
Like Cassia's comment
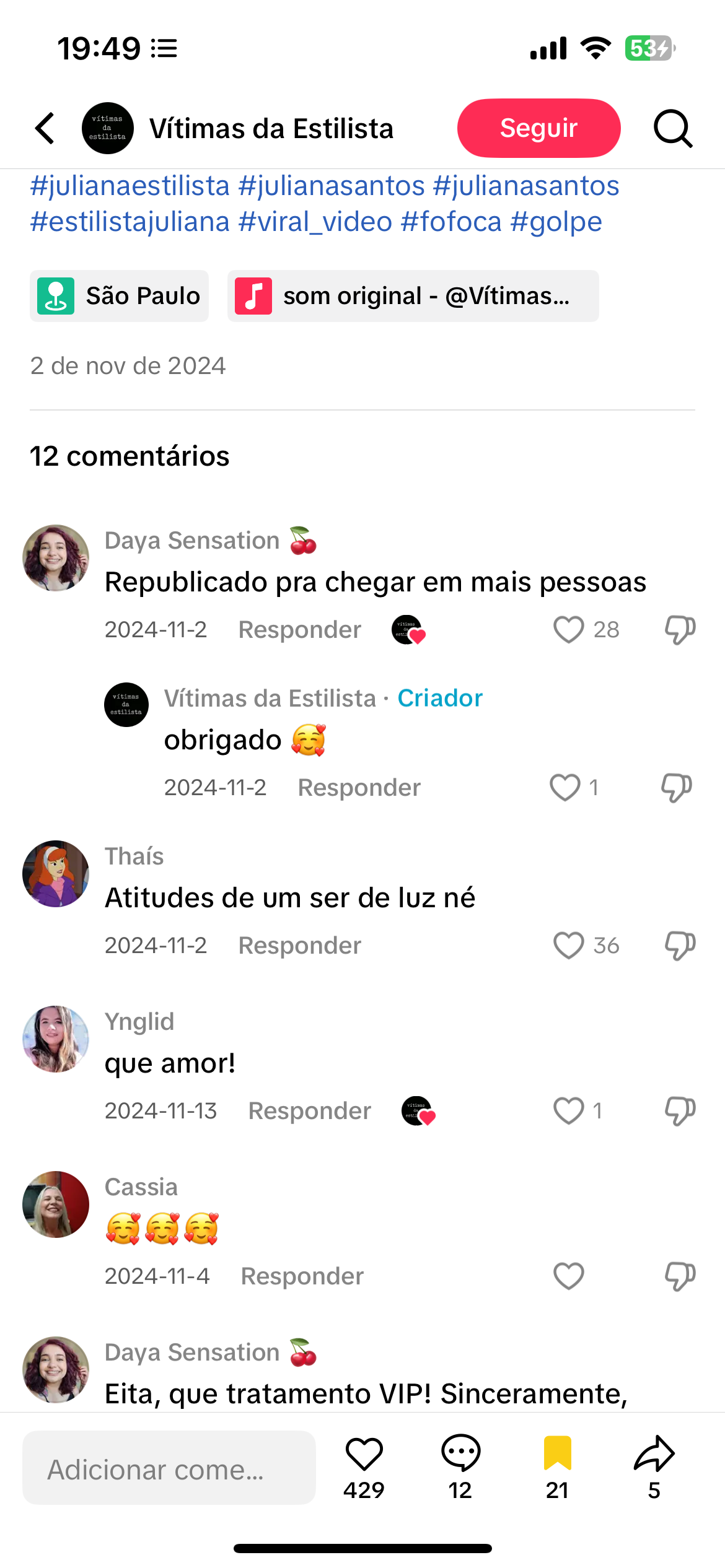tap(568, 1276)
